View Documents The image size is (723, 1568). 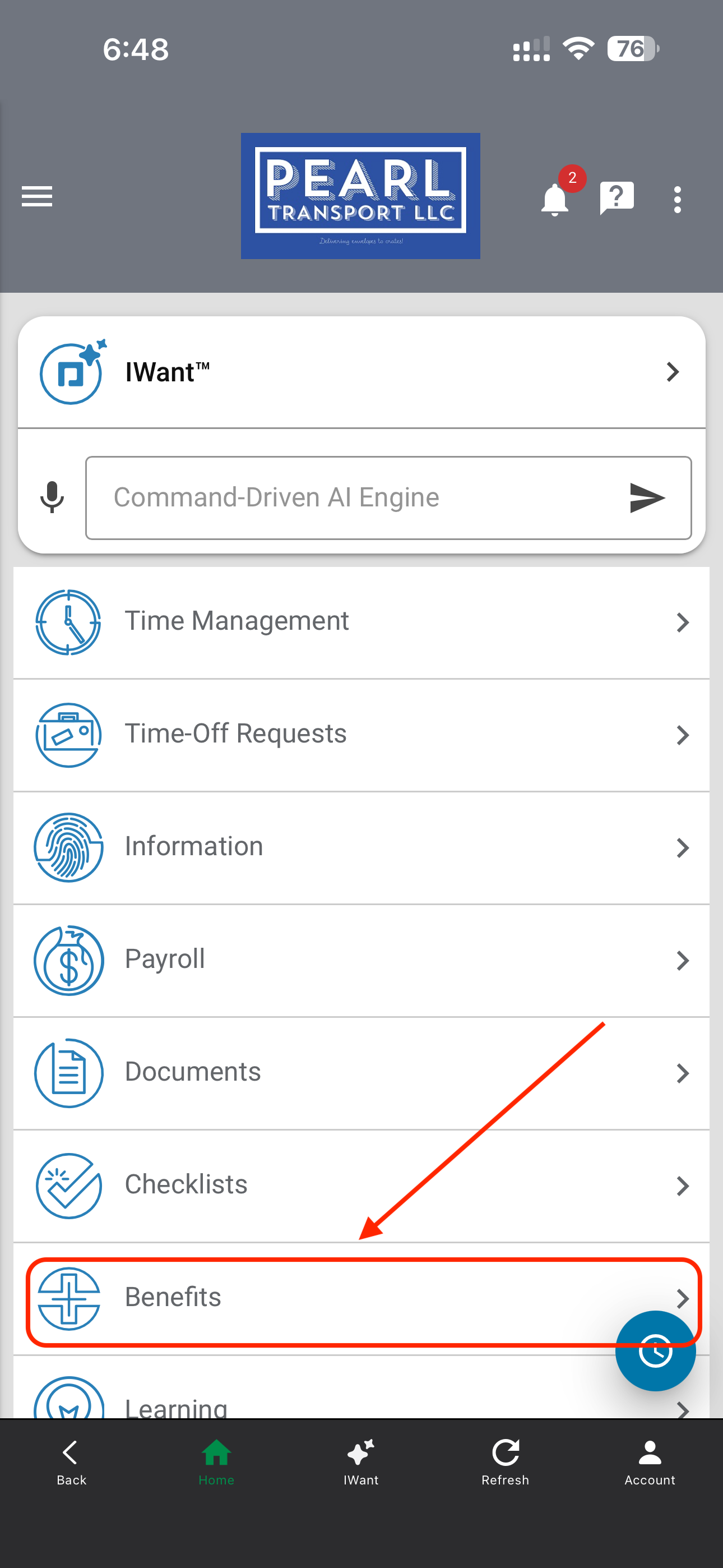(361, 1072)
